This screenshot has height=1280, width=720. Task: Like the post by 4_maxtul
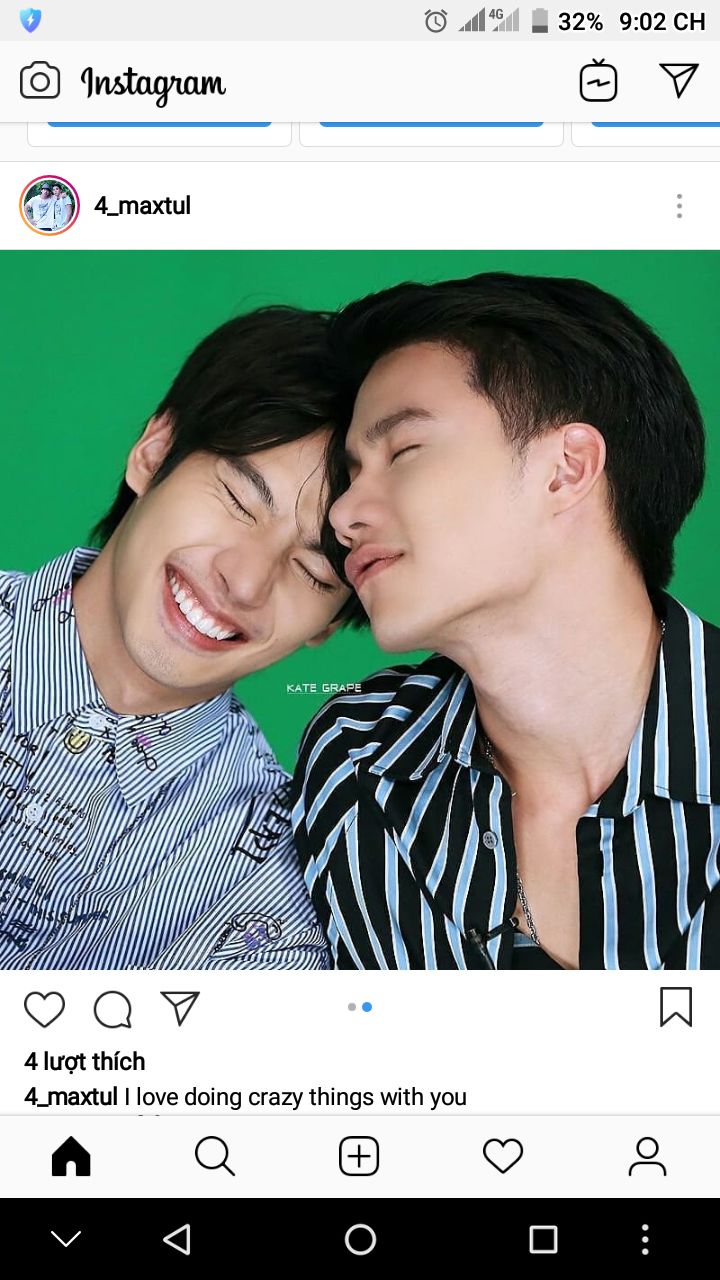pos(44,1009)
